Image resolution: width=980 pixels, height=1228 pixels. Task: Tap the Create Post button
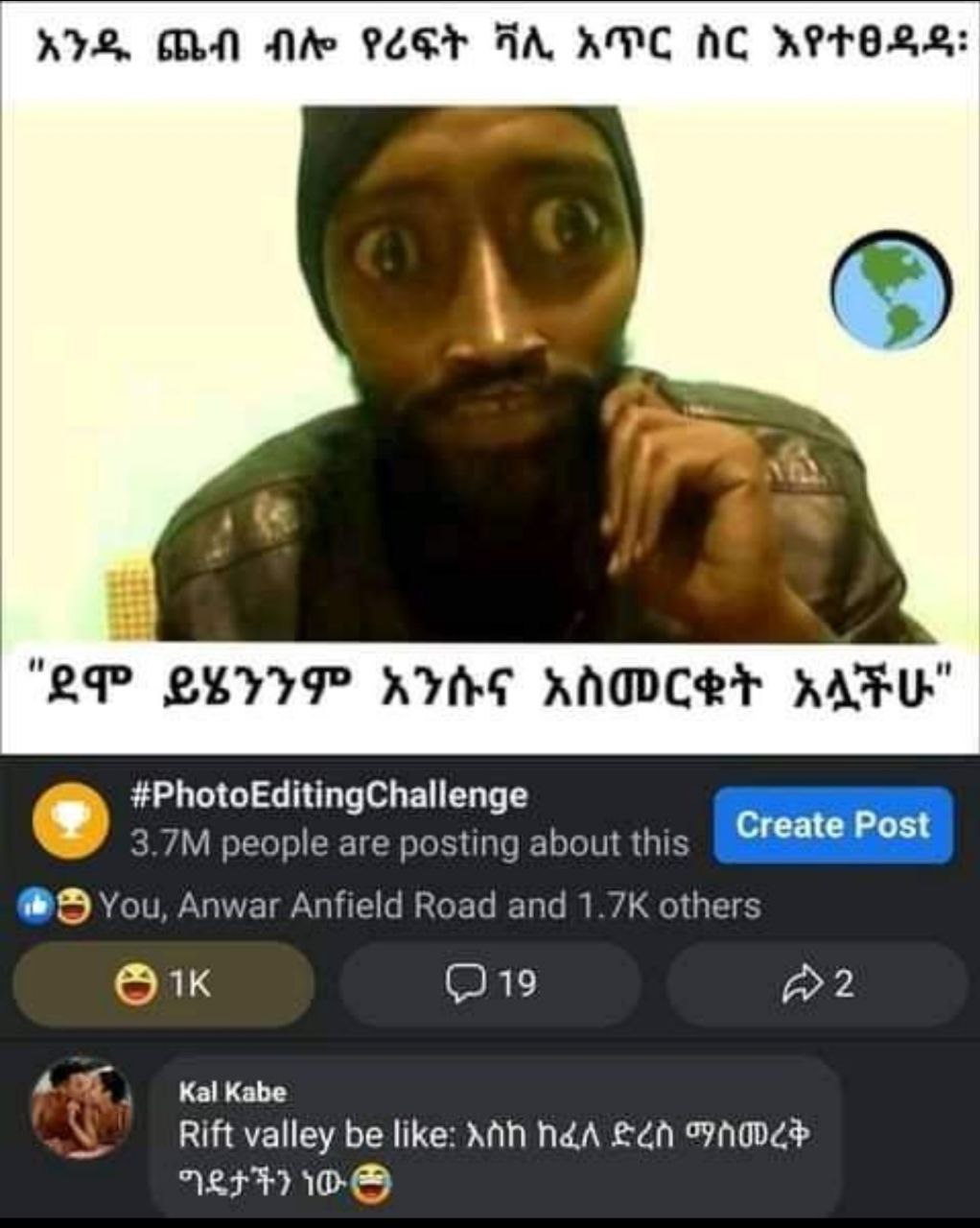click(x=833, y=825)
